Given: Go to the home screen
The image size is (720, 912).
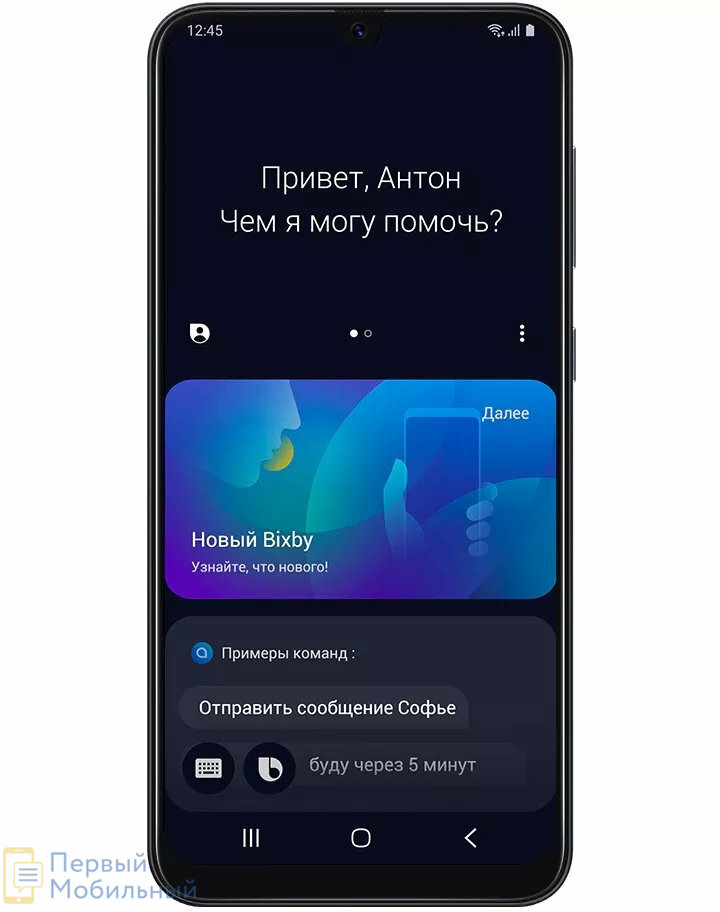Looking at the screenshot, I should [361, 838].
